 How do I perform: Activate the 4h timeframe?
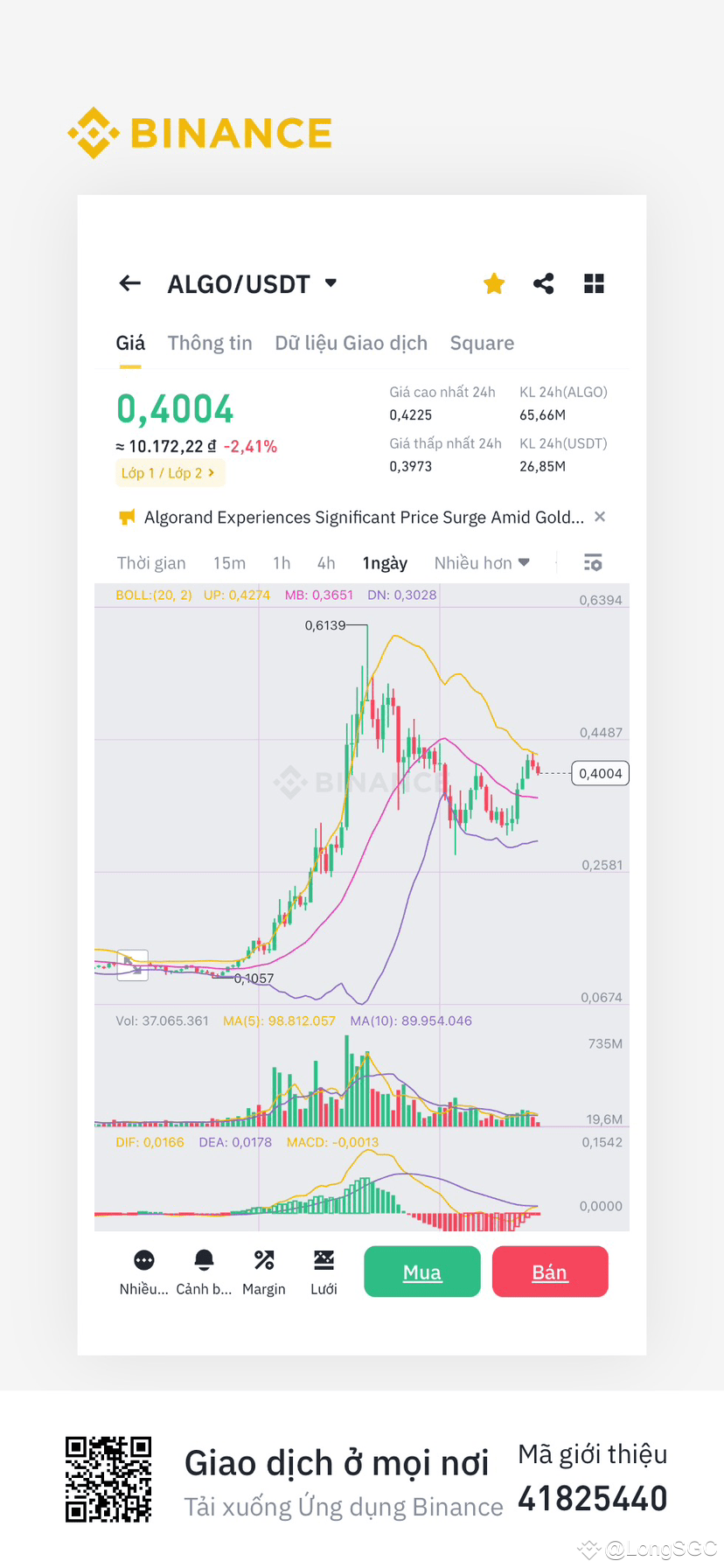point(325,562)
